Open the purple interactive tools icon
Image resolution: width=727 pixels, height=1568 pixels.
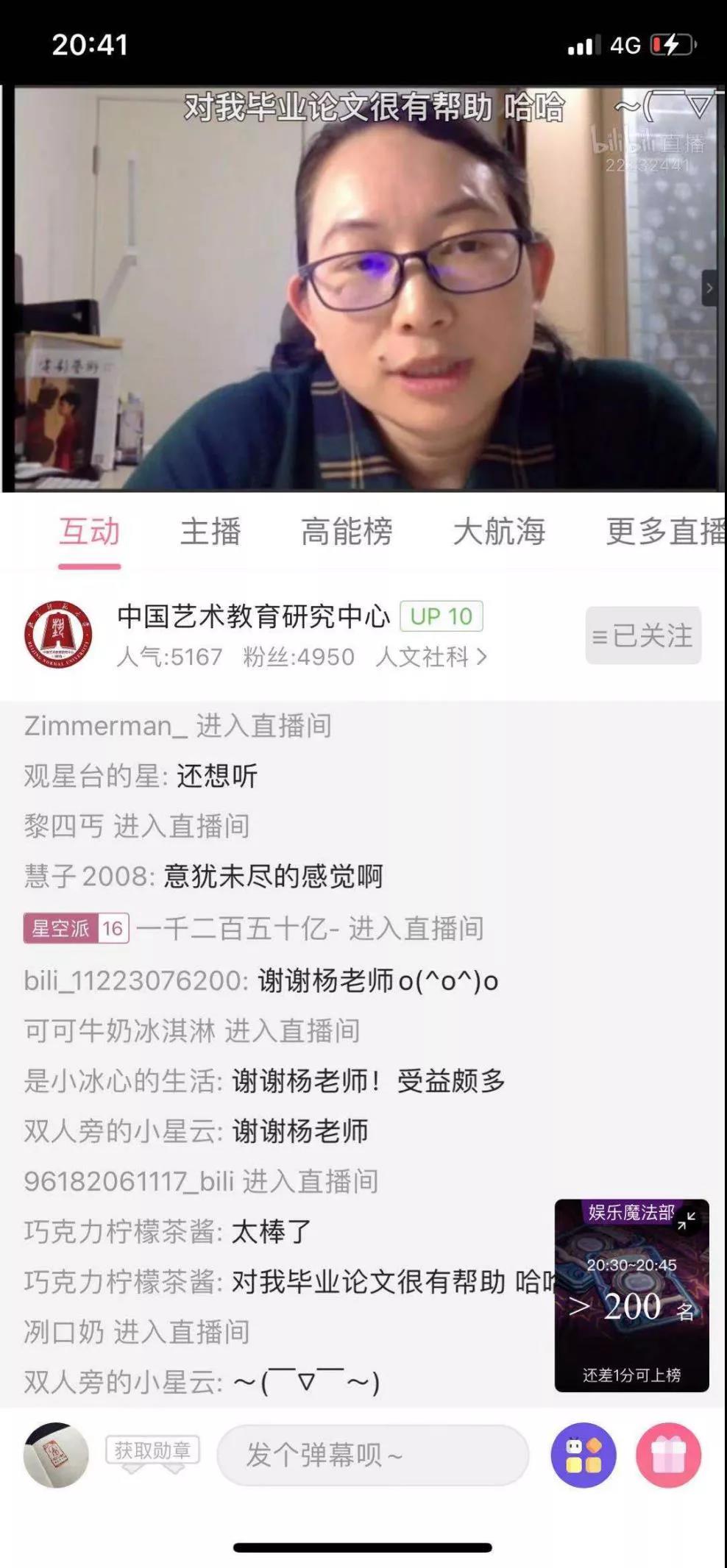pos(584,1455)
